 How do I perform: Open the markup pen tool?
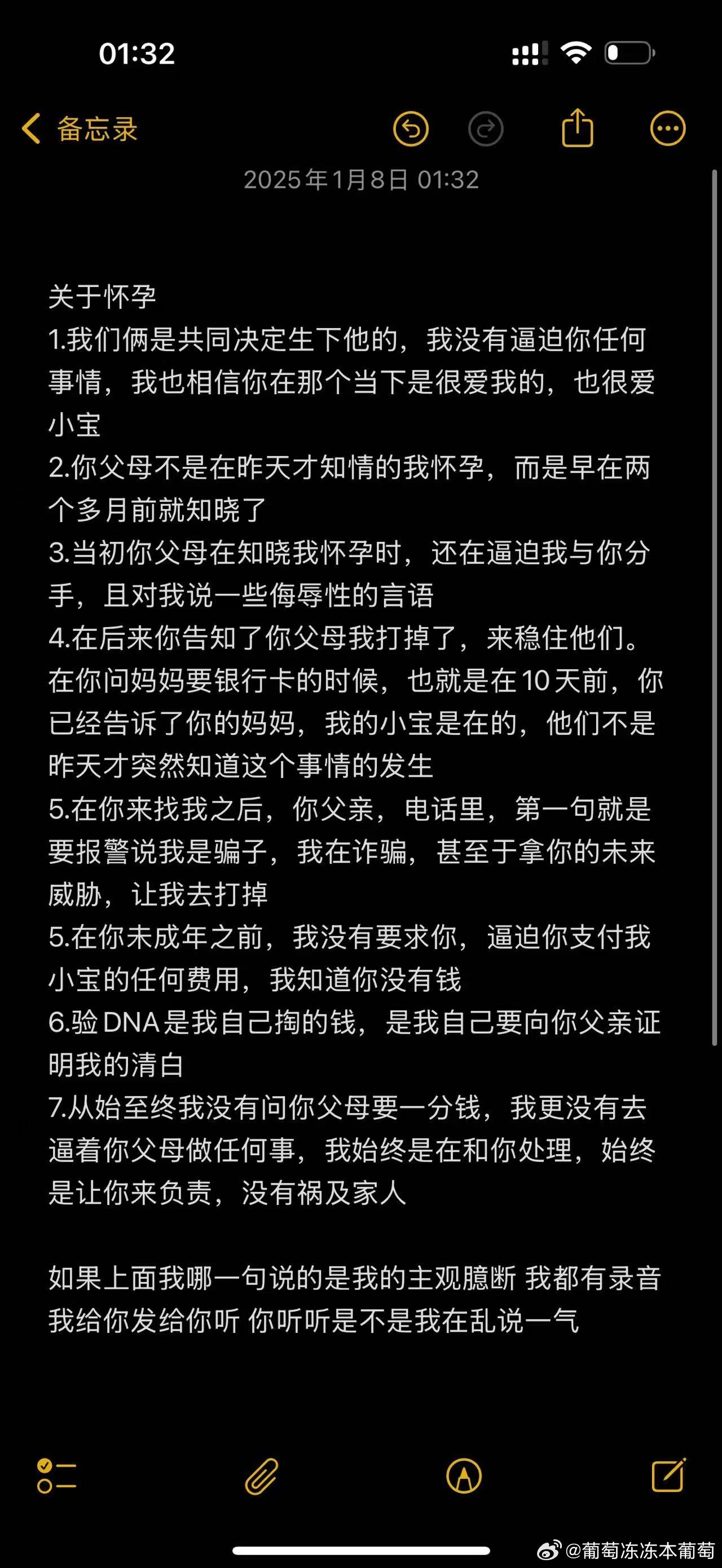[464, 1476]
